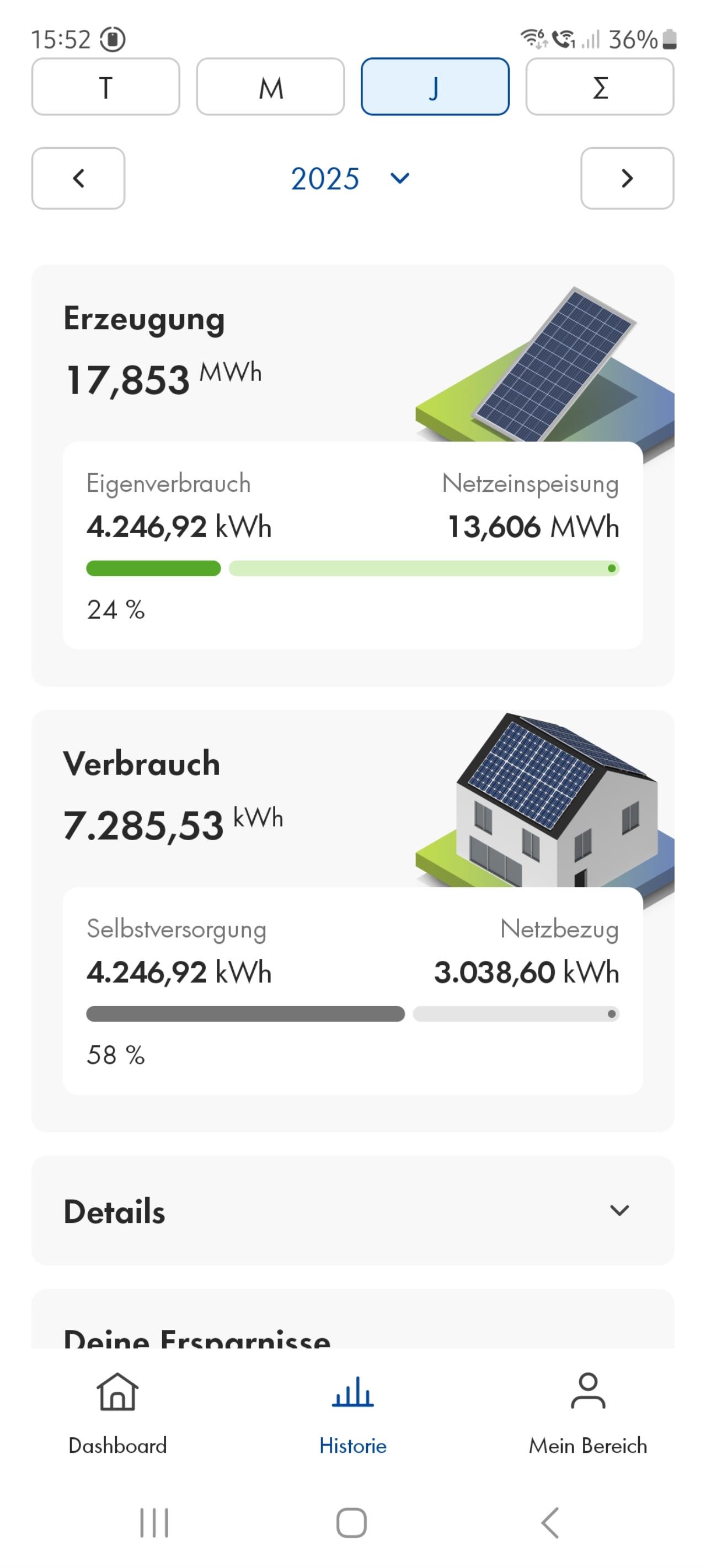Screen dimensions: 706x1568
Task: Switch to the Σ total view
Action: click(x=600, y=87)
